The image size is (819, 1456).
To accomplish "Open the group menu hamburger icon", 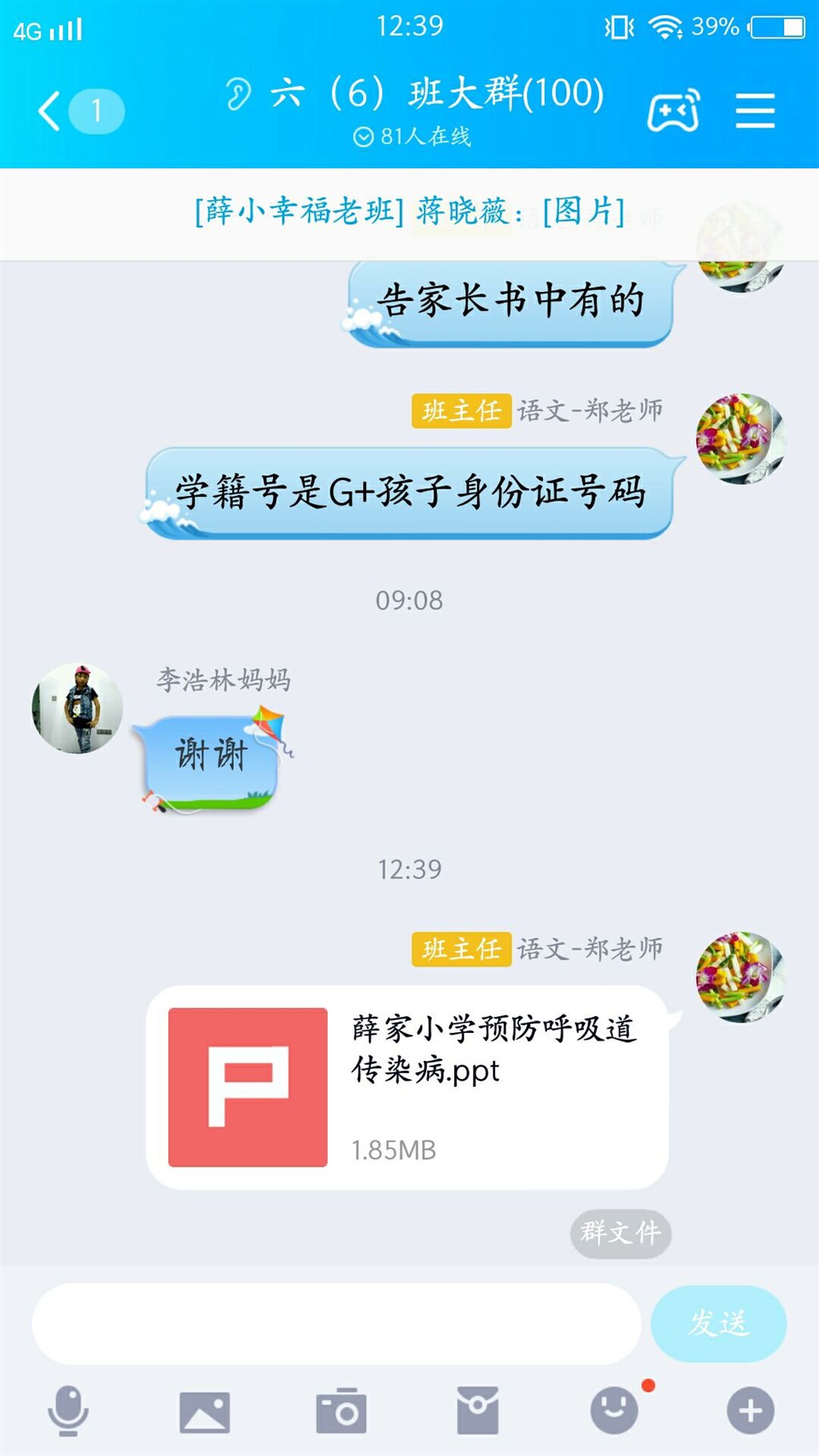I will [754, 111].
